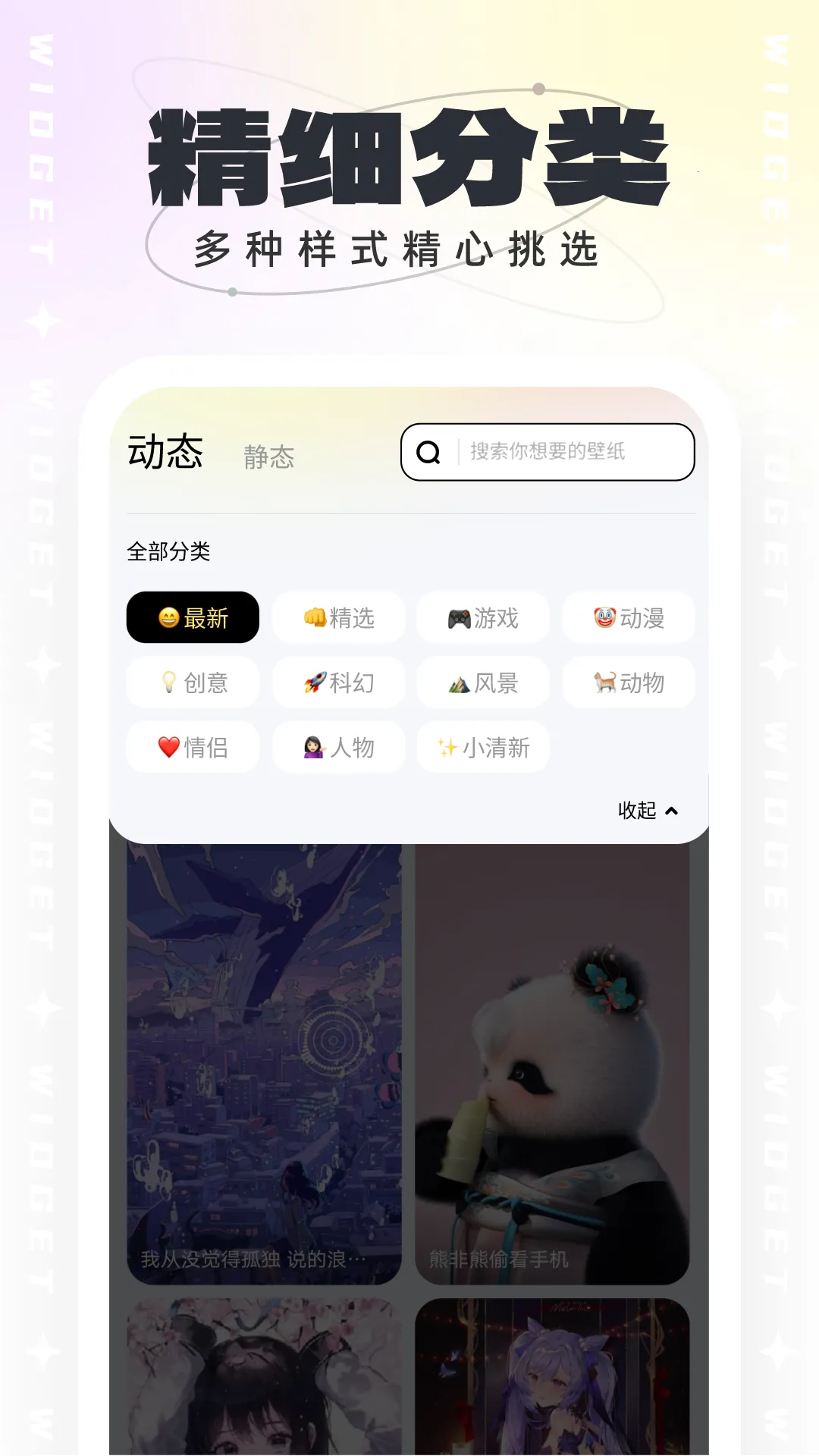This screenshot has height=1456, width=819.
Task: Click the 搜索你想要的壁纸 search input
Action: (x=569, y=453)
